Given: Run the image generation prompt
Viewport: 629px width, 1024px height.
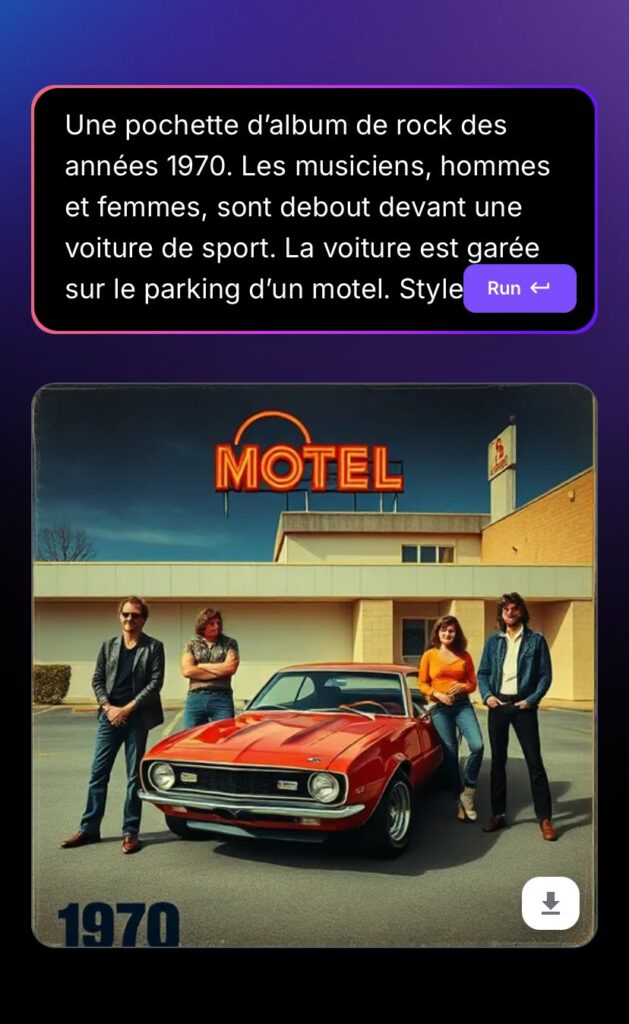Looking at the screenshot, I should click(519, 288).
